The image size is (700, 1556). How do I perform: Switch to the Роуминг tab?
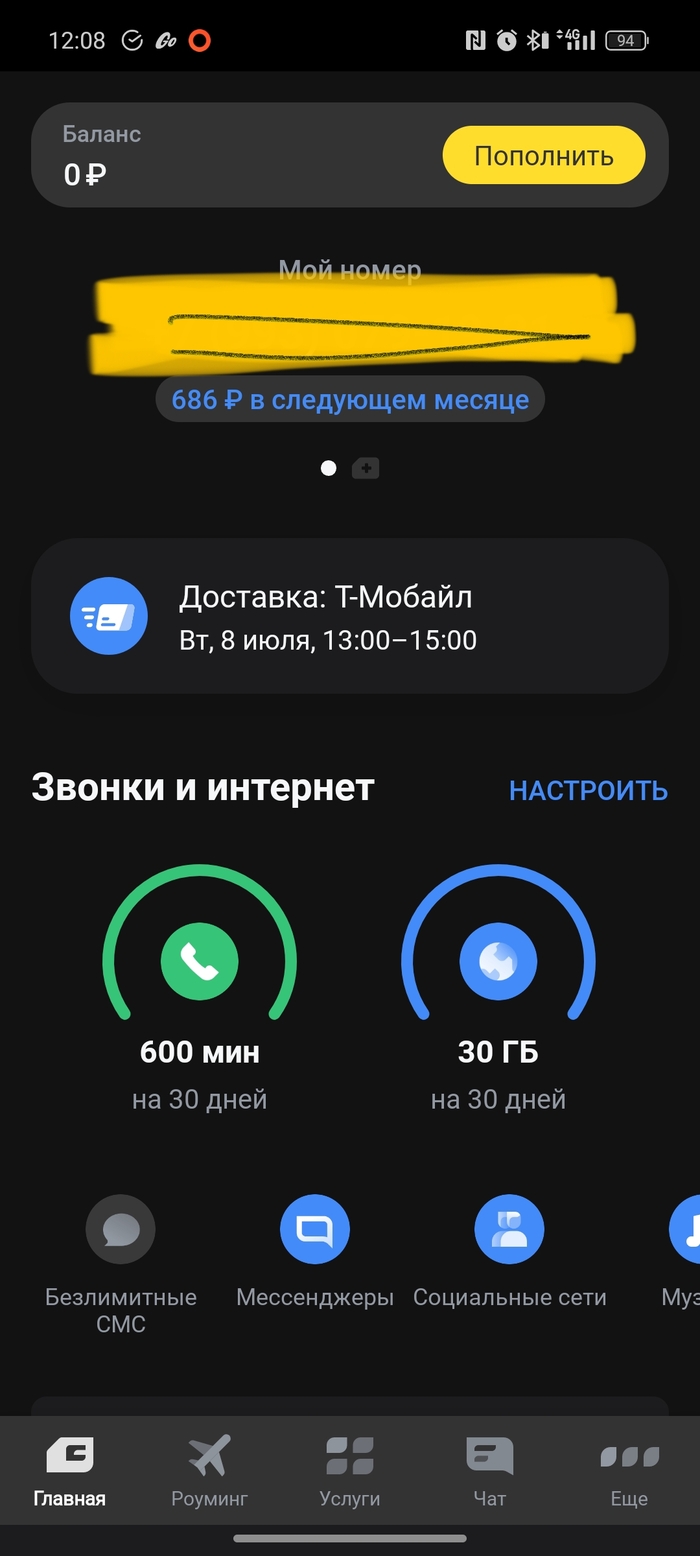pos(209,1471)
